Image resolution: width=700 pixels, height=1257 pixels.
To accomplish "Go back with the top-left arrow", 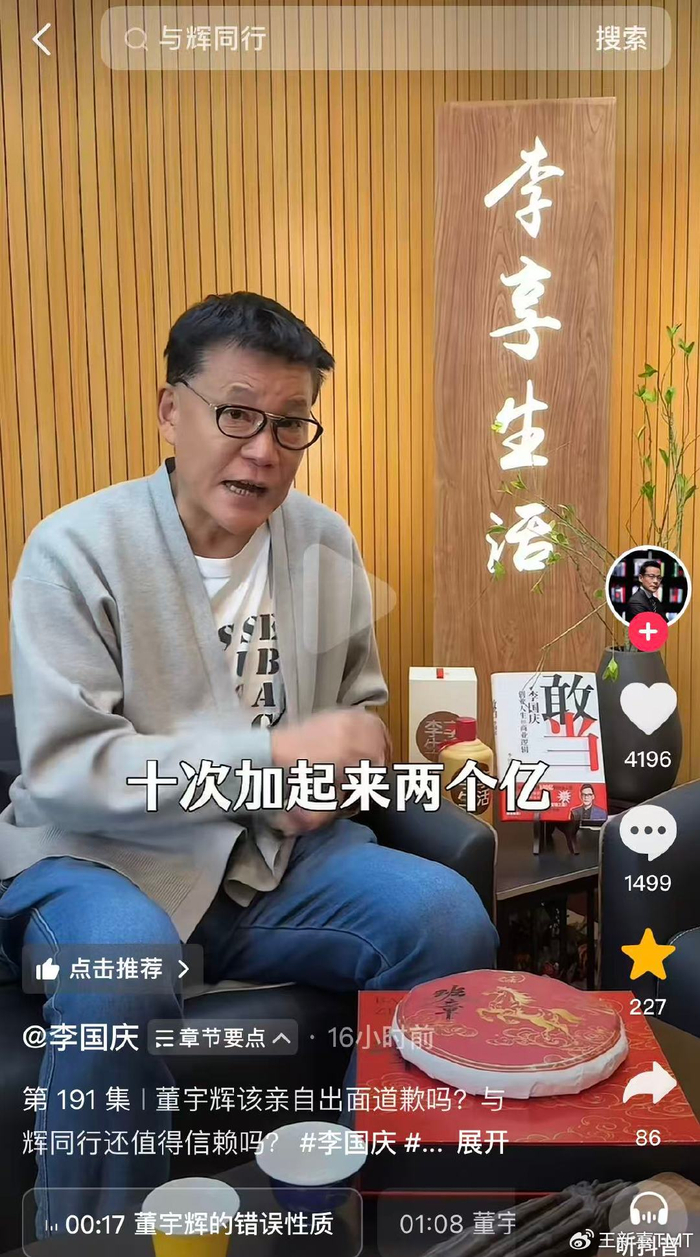I will [42, 39].
